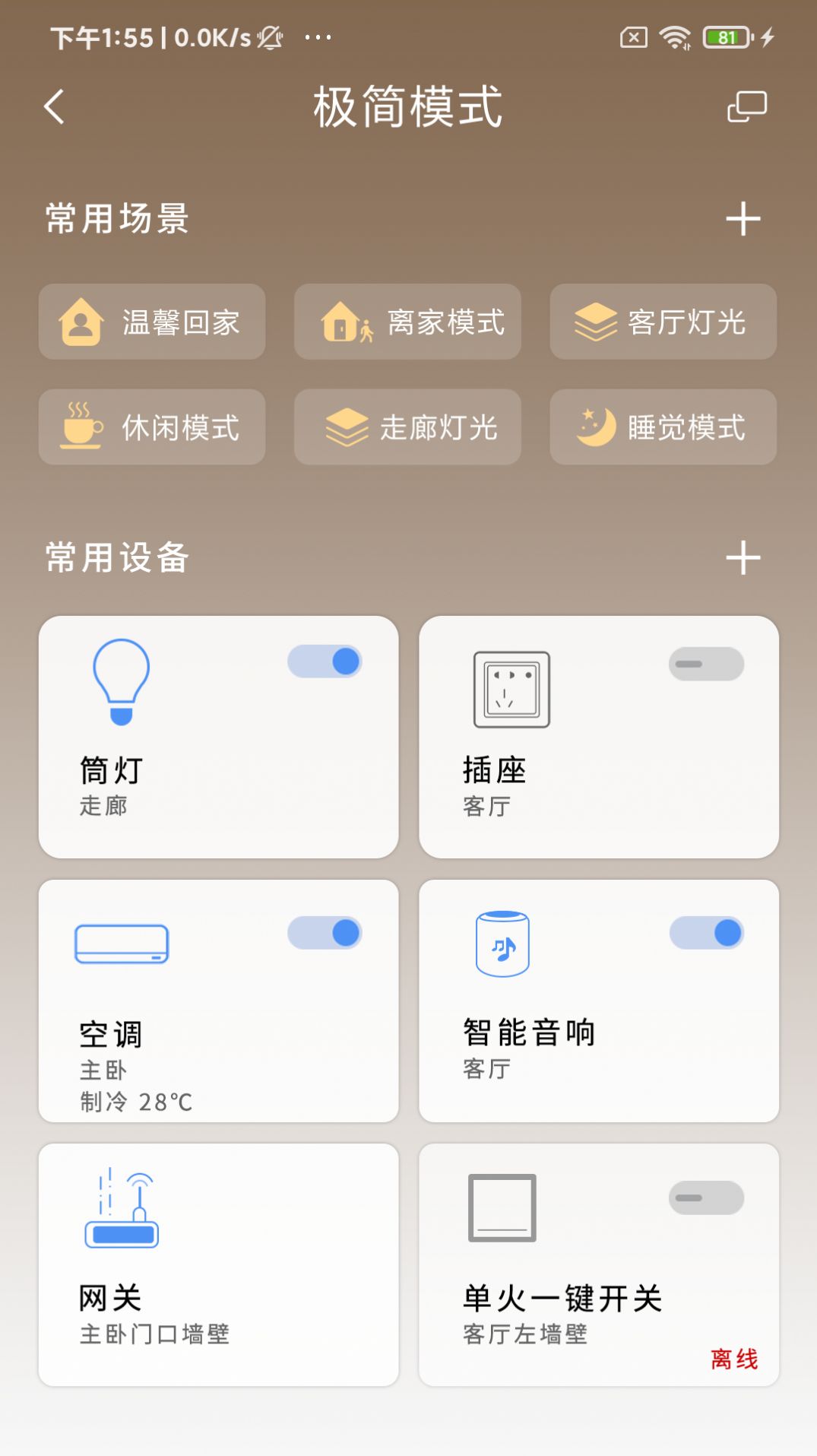Image resolution: width=817 pixels, height=1456 pixels.
Task: Turn on the 插座 switch
Action: point(705,663)
